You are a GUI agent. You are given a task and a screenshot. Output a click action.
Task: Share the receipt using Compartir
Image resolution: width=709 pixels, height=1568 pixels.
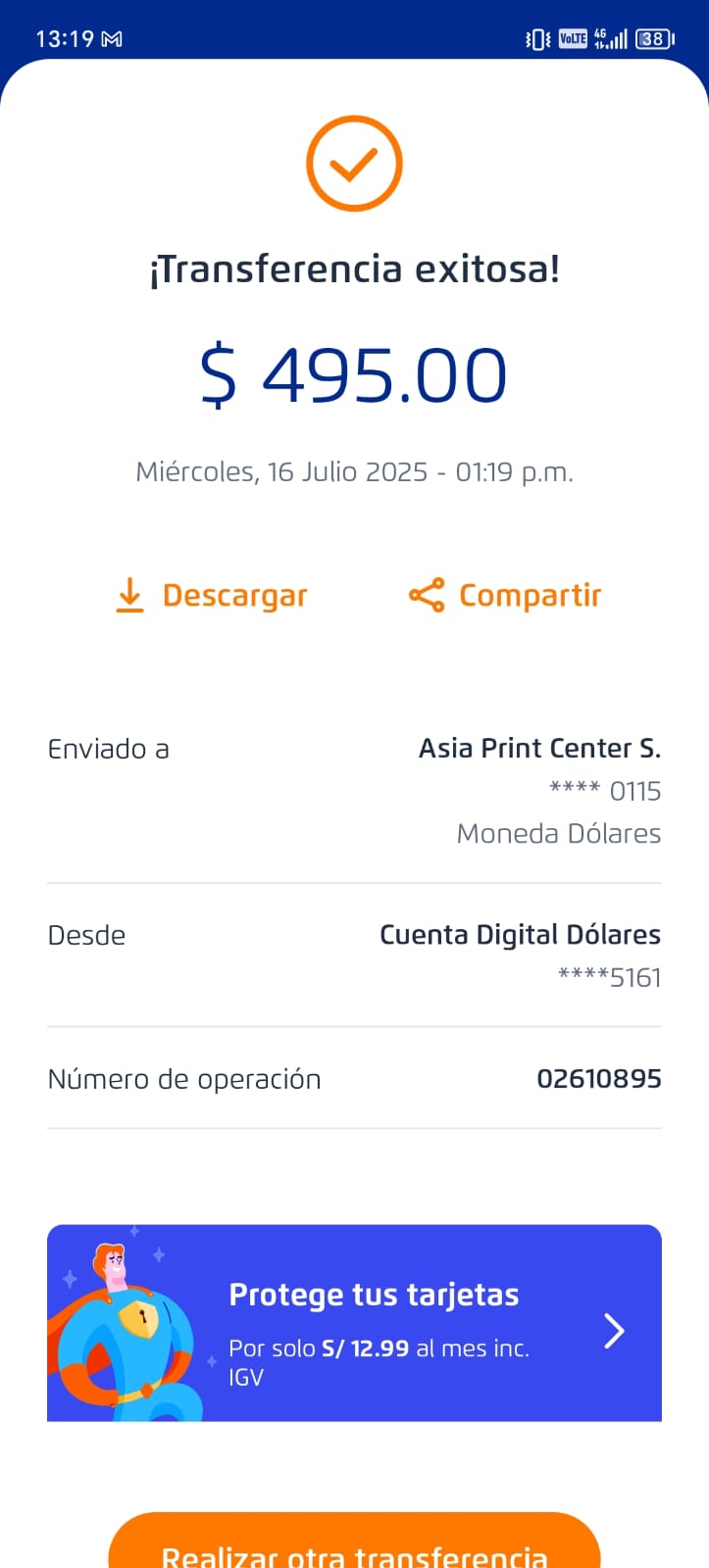505,595
